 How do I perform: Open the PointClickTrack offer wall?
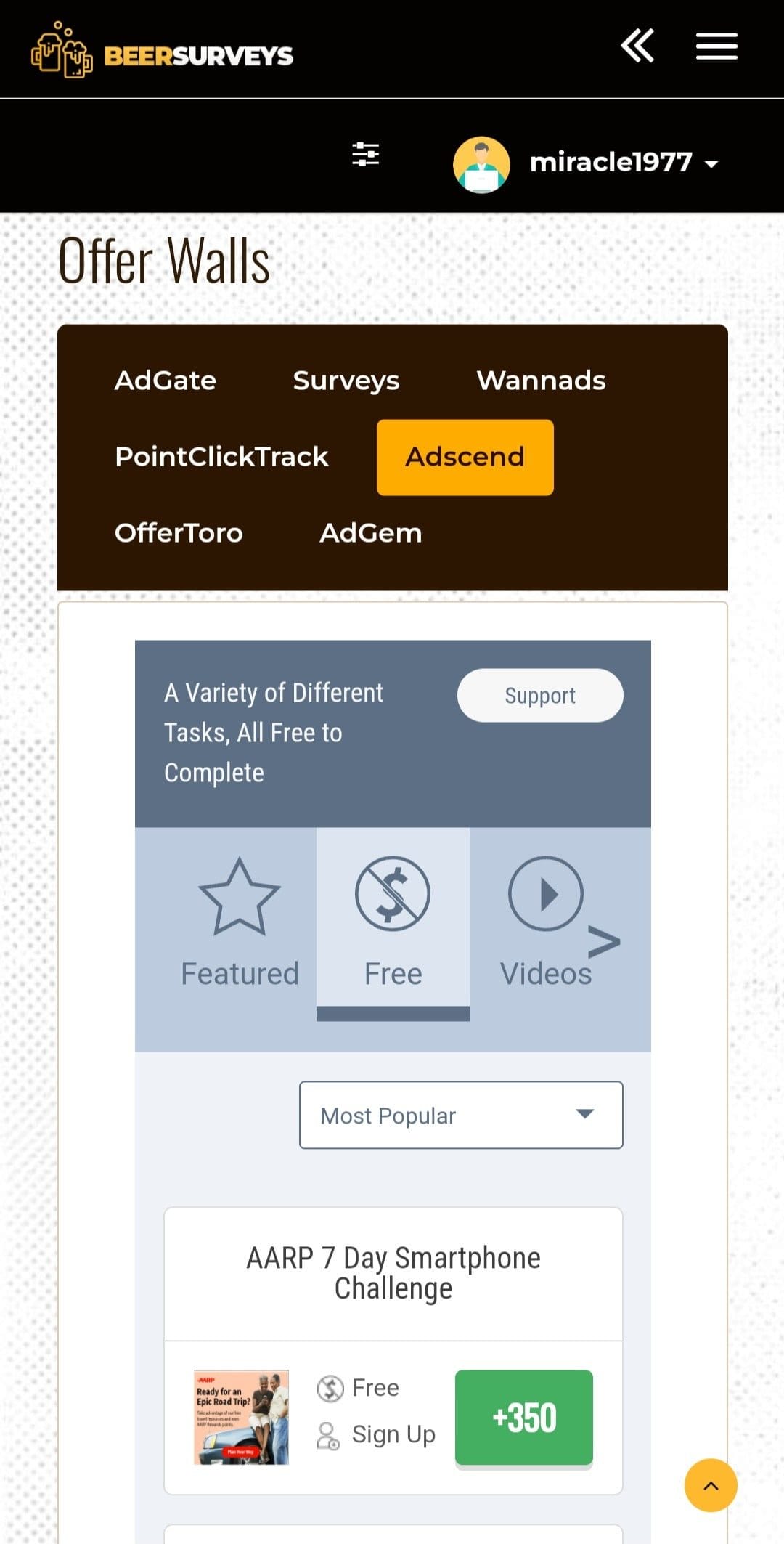tap(221, 457)
